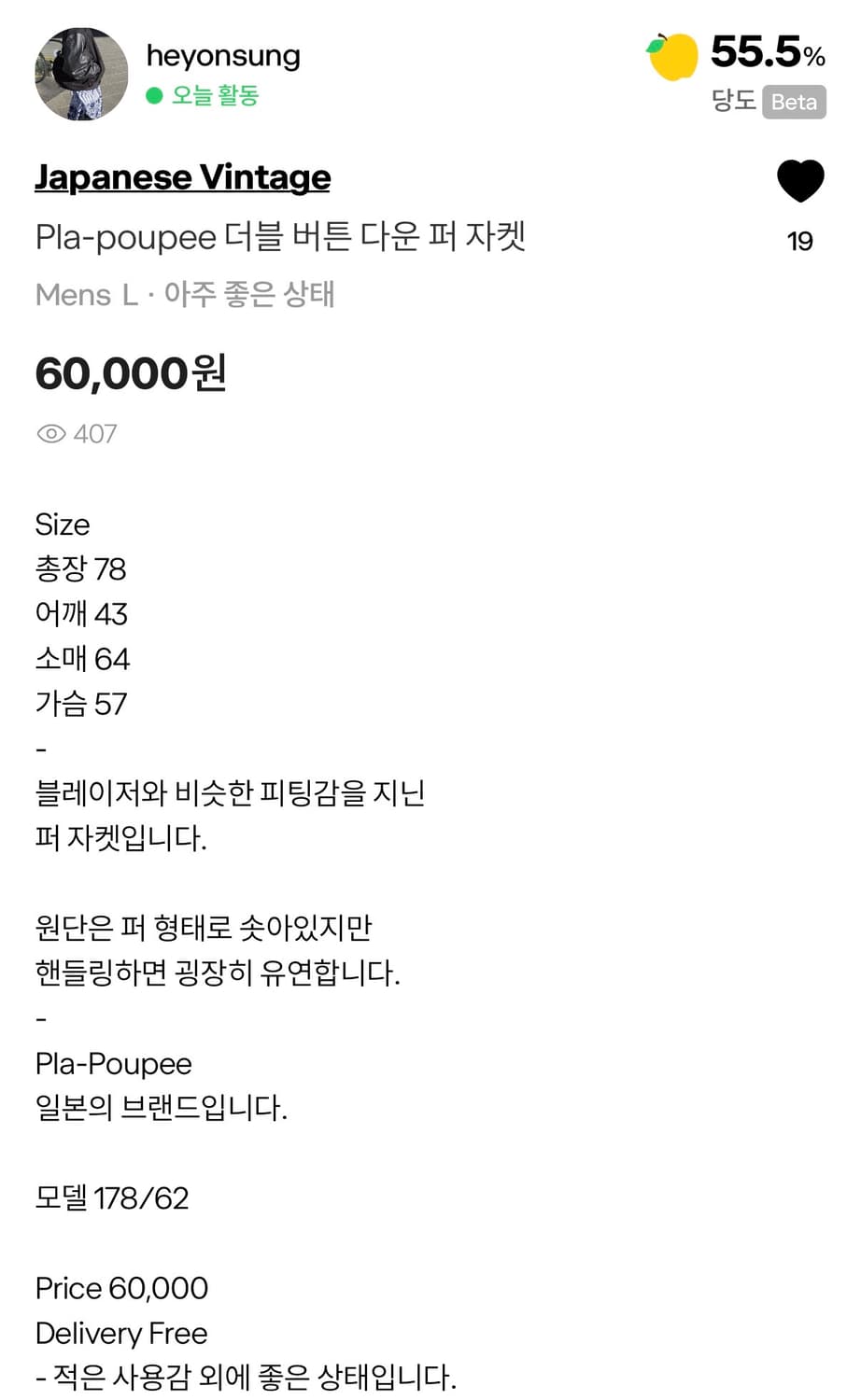The width and height of the screenshot is (861, 1400).
Task: Click the Pla-poupee jacket product title
Action: [280, 238]
